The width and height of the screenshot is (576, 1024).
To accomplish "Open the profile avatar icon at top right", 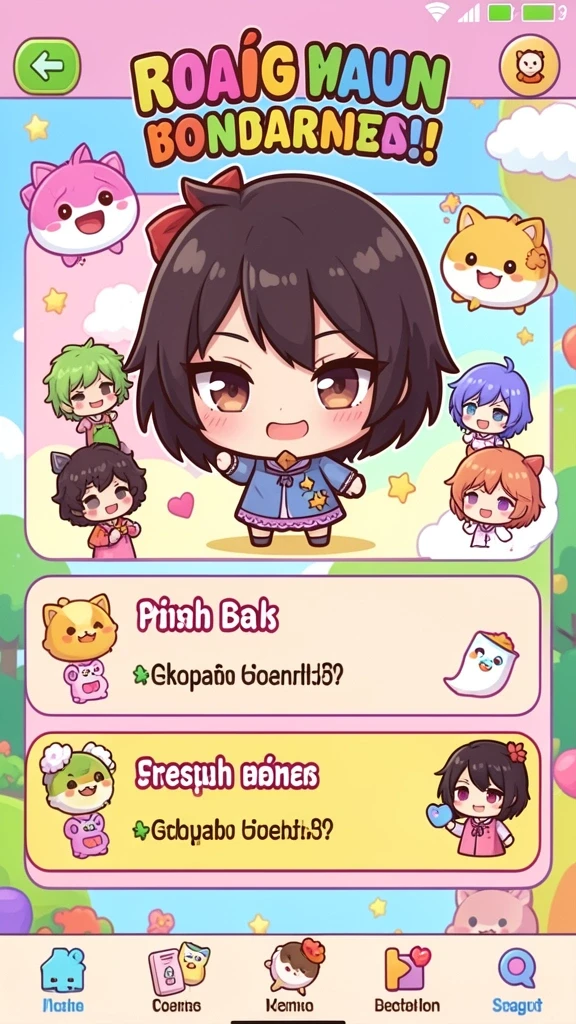I will (x=530, y=66).
